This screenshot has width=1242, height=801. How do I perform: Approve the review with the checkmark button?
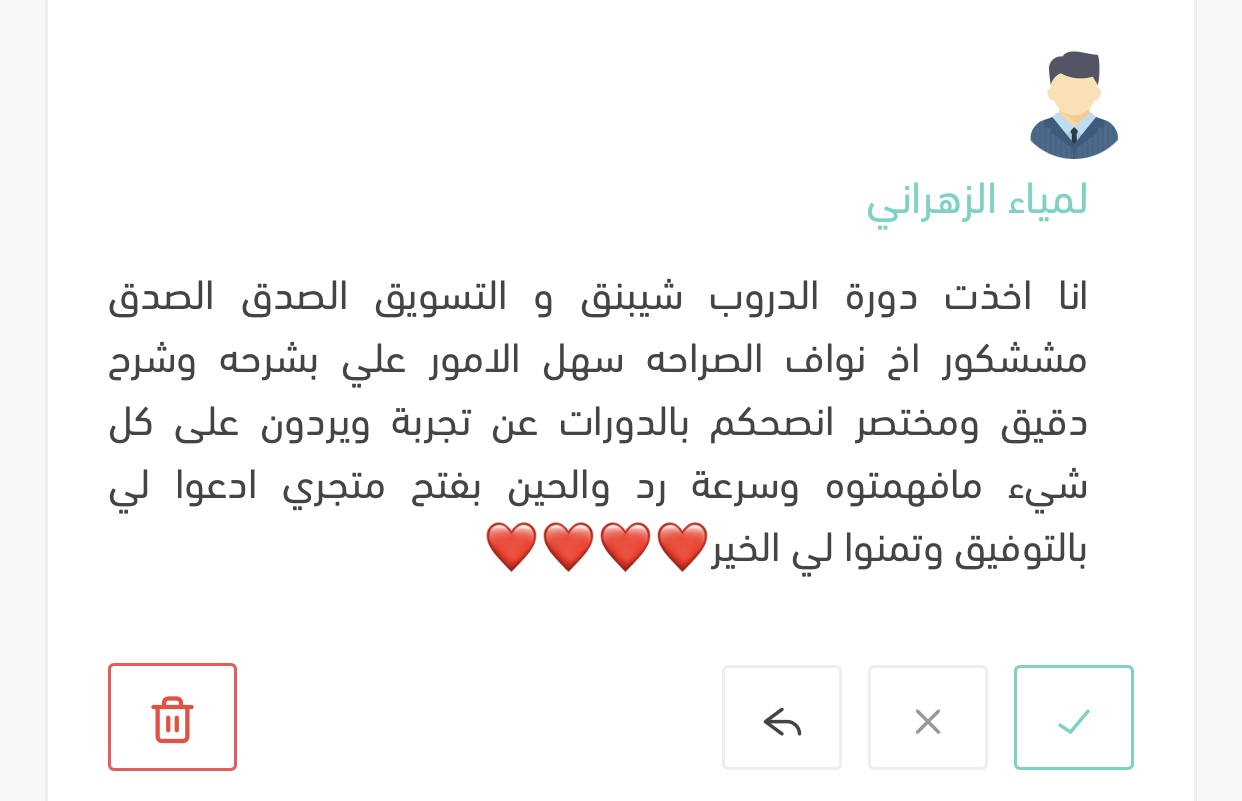pyautogui.click(x=1073, y=718)
